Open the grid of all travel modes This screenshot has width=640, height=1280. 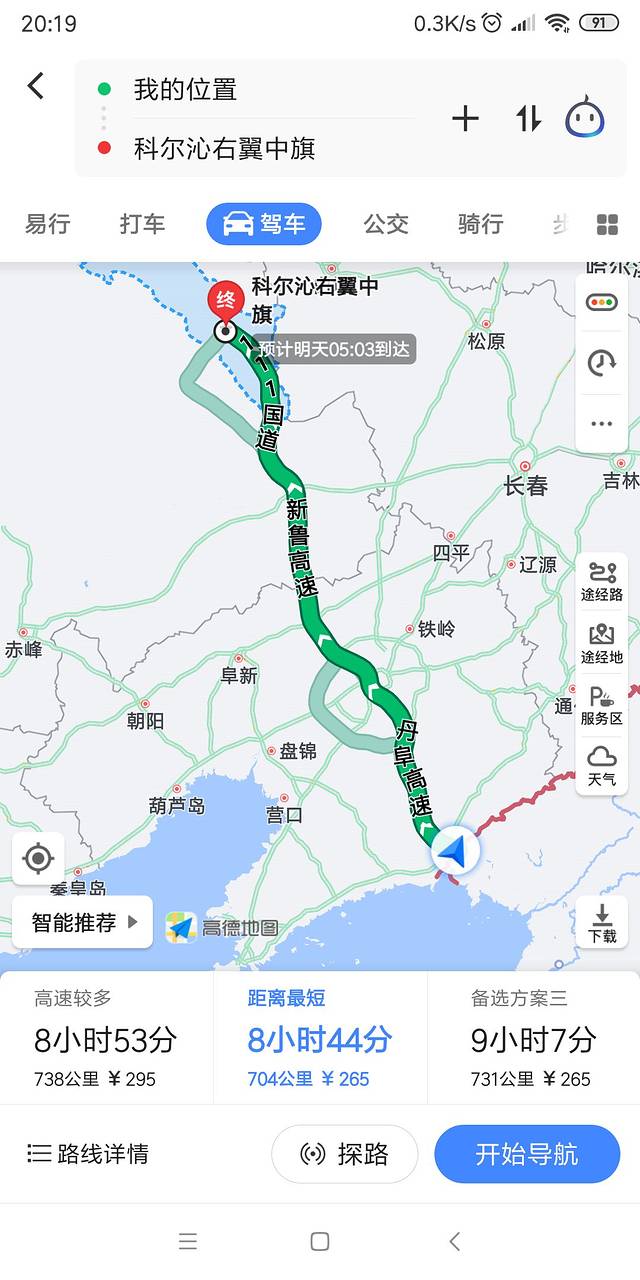[607, 224]
